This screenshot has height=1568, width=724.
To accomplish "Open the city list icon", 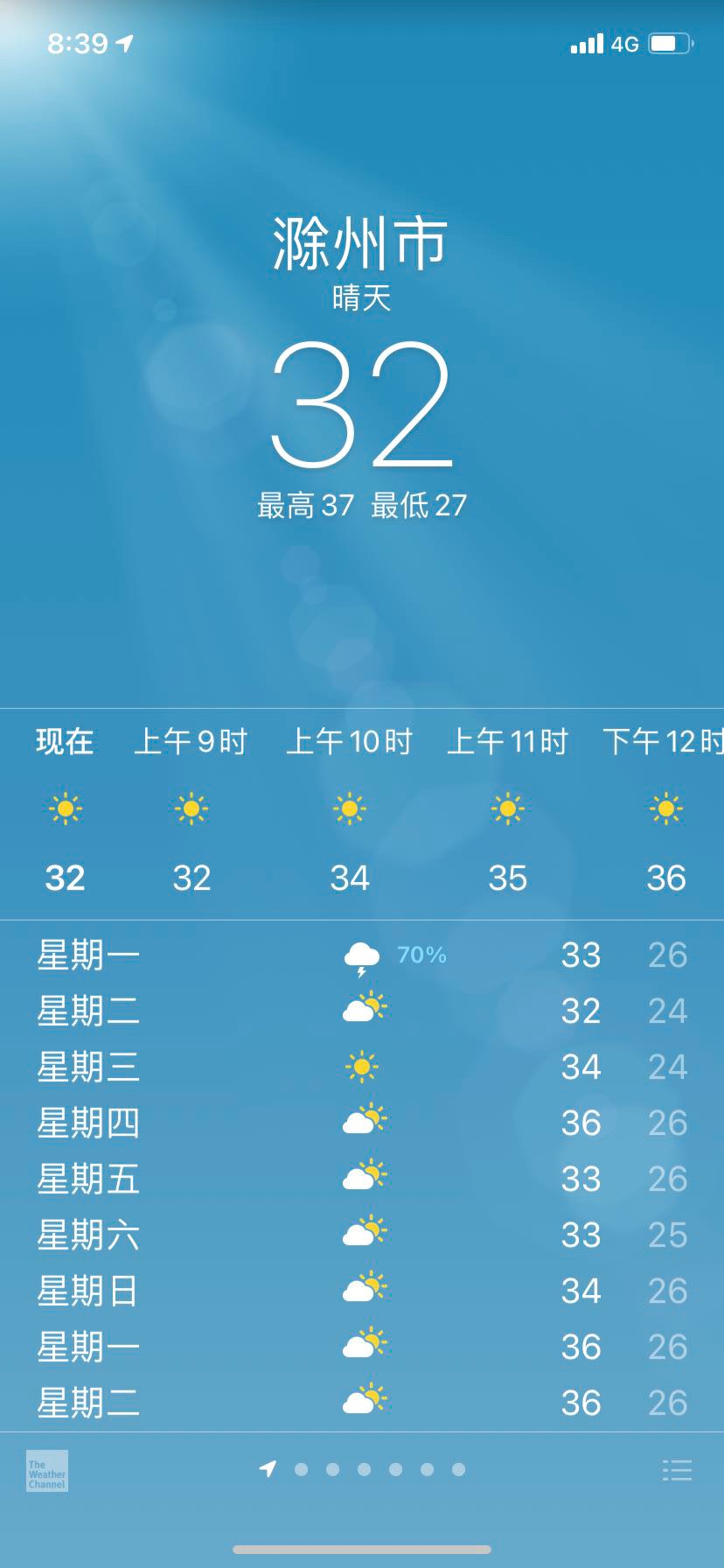I will [677, 1470].
